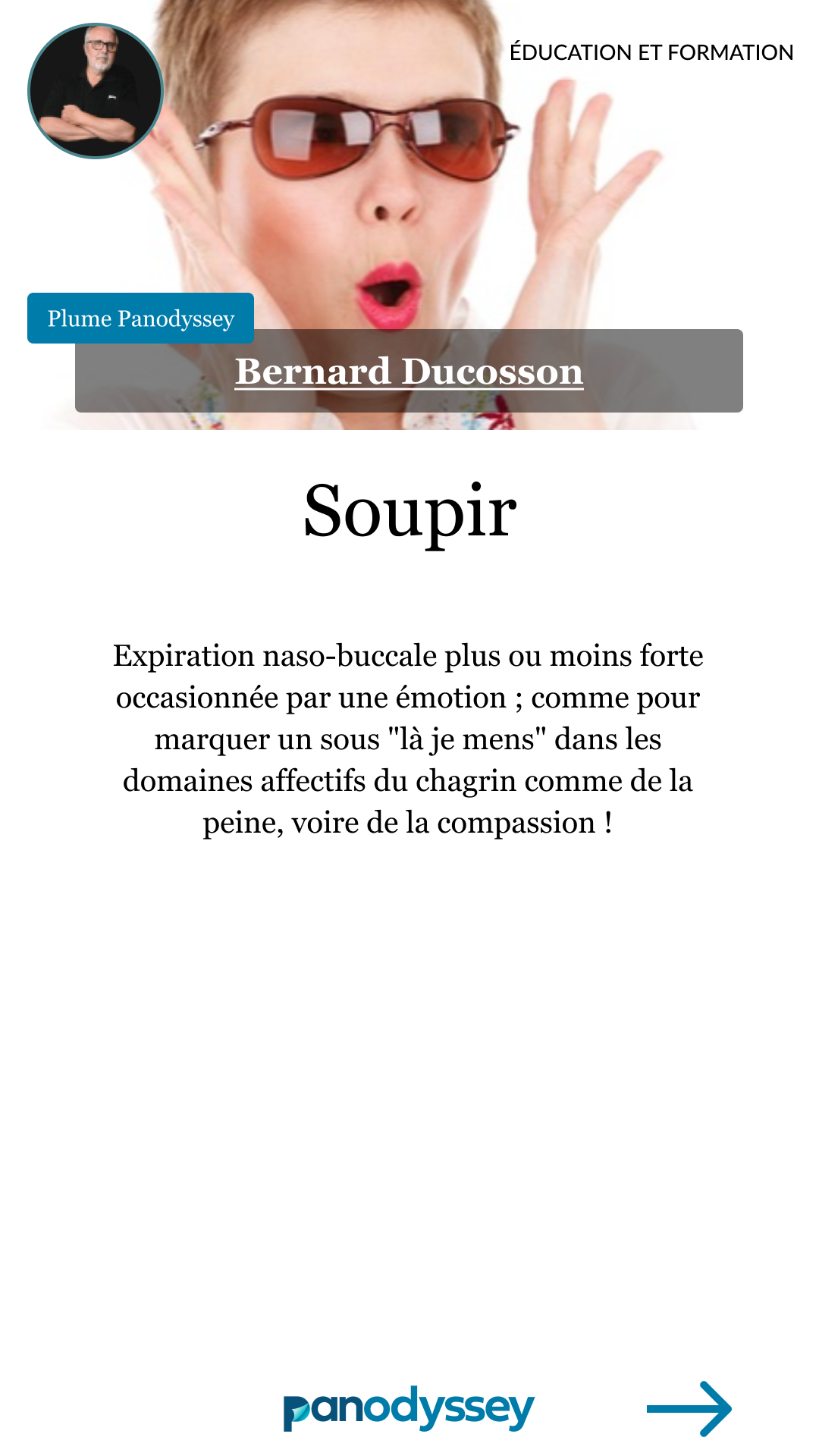Open the author's round profile photo
819x1456 pixels.
pyautogui.click(x=96, y=91)
